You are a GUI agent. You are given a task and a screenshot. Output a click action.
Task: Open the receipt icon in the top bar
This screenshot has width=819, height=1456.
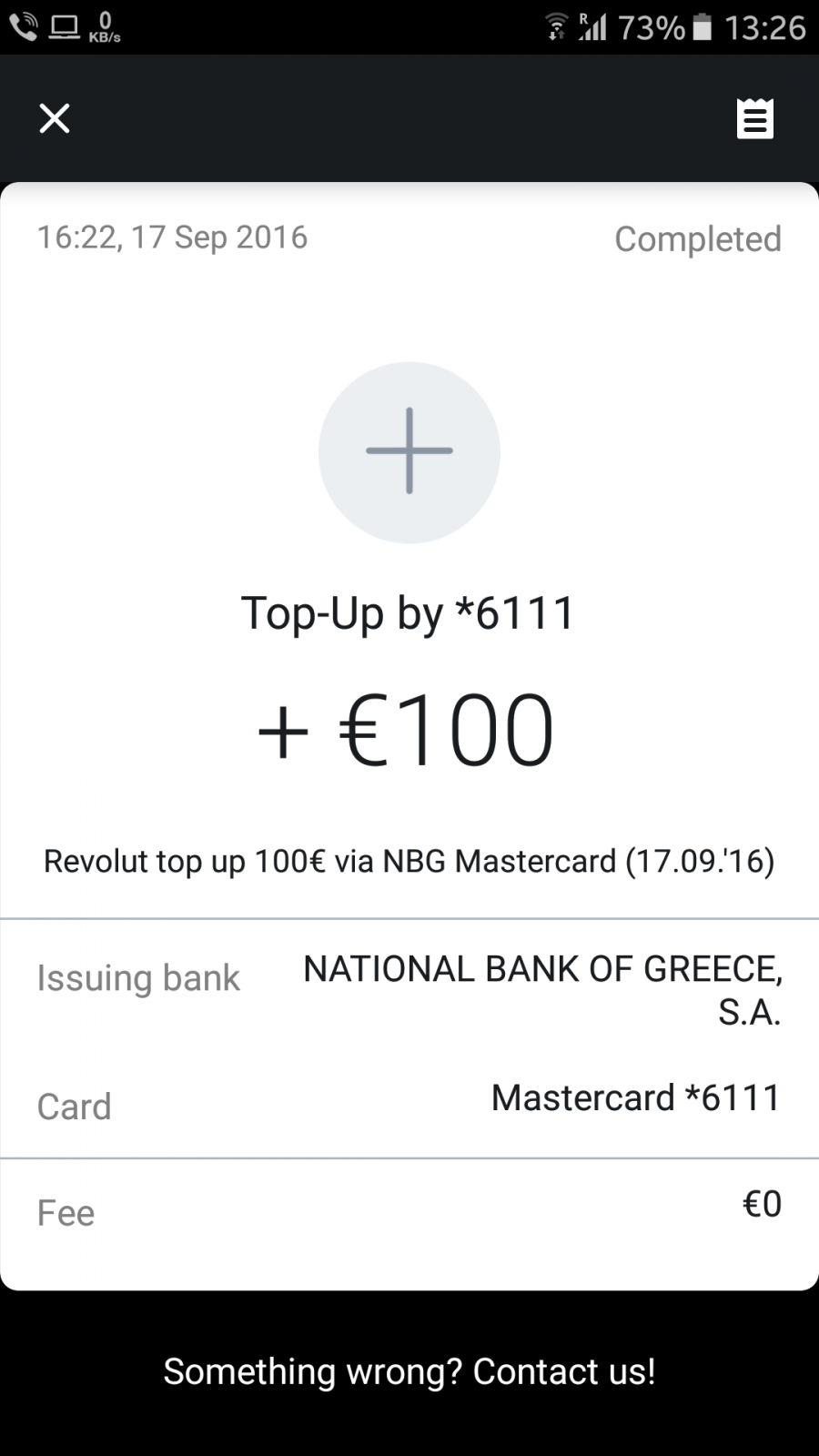(x=754, y=118)
